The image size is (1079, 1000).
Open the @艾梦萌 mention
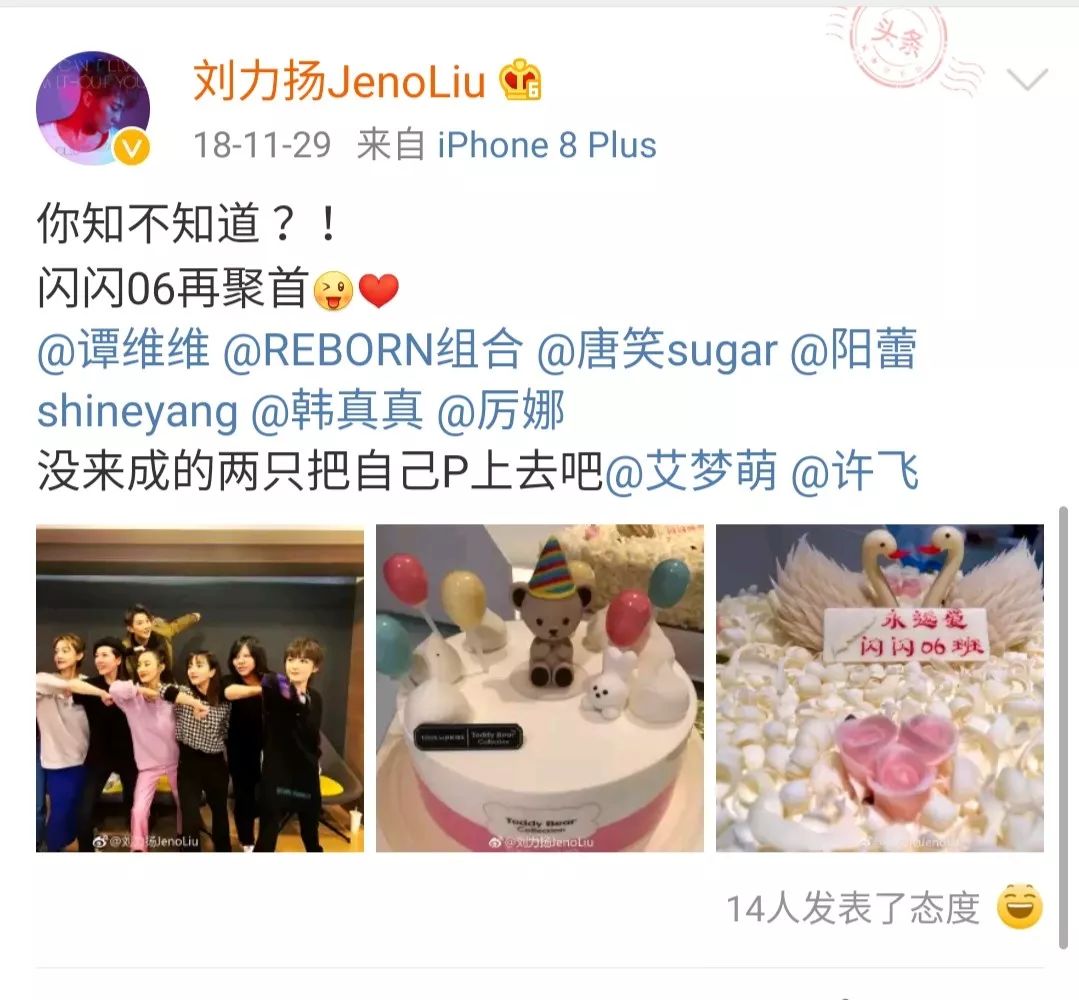tap(691, 471)
